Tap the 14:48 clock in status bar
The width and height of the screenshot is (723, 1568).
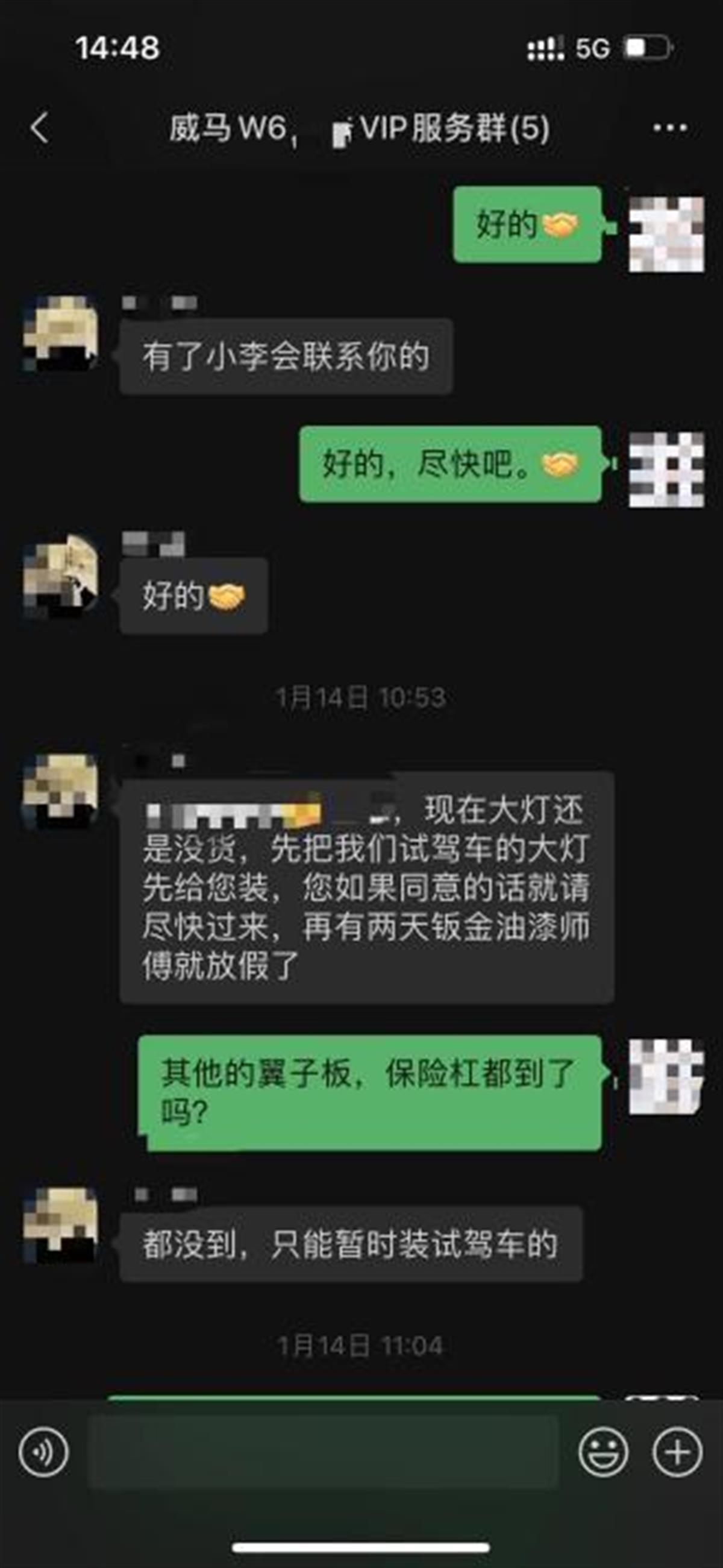pos(119,46)
